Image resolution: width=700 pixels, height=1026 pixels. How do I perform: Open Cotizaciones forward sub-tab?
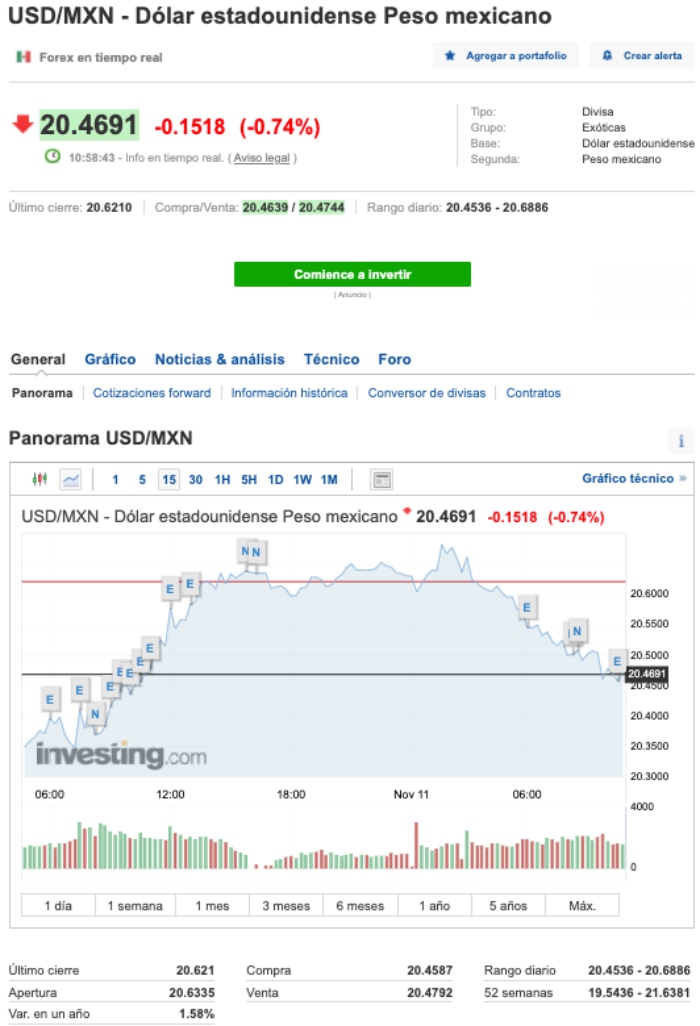pos(152,393)
